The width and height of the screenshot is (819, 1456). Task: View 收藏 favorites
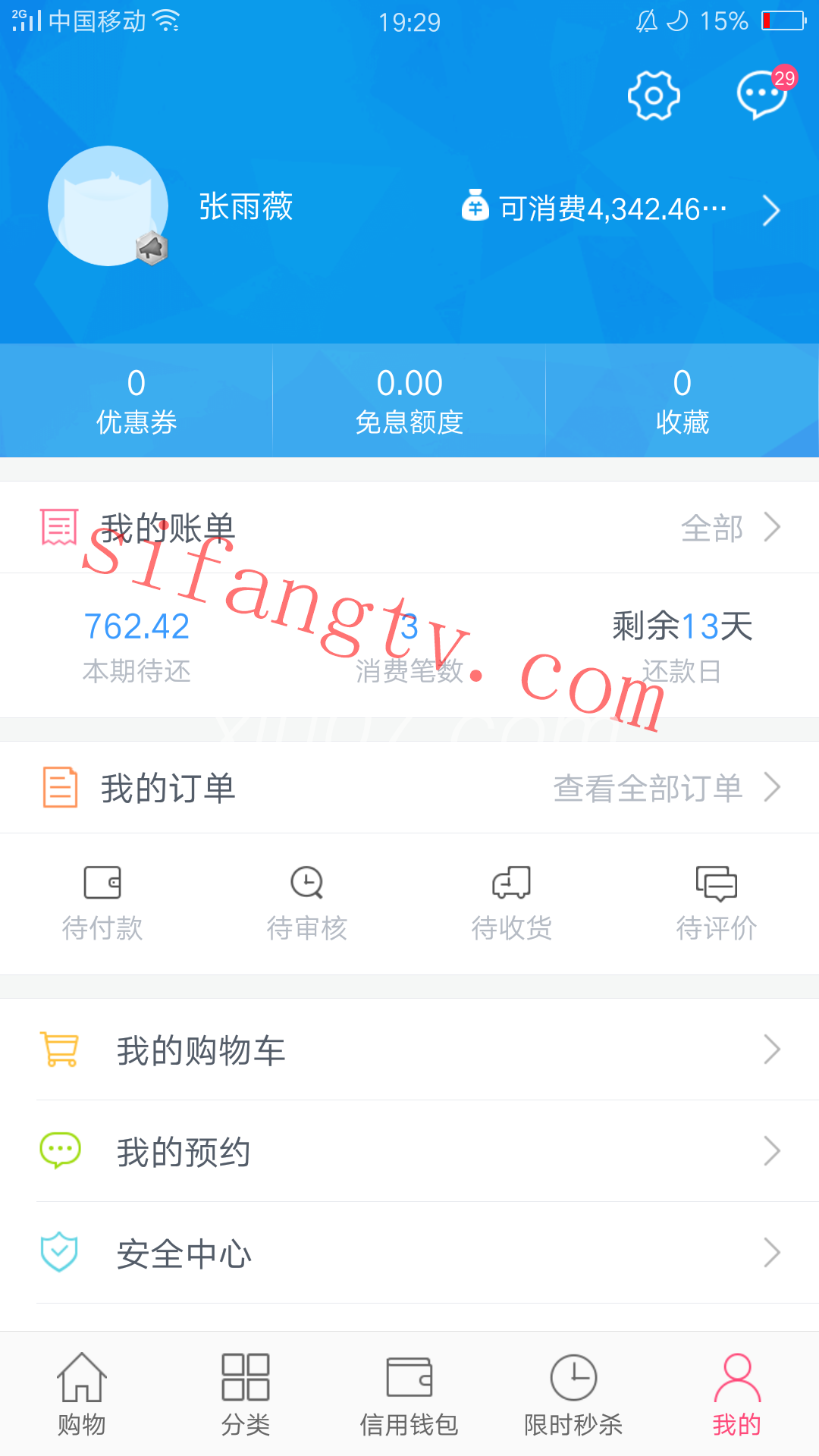coord(682,401)
